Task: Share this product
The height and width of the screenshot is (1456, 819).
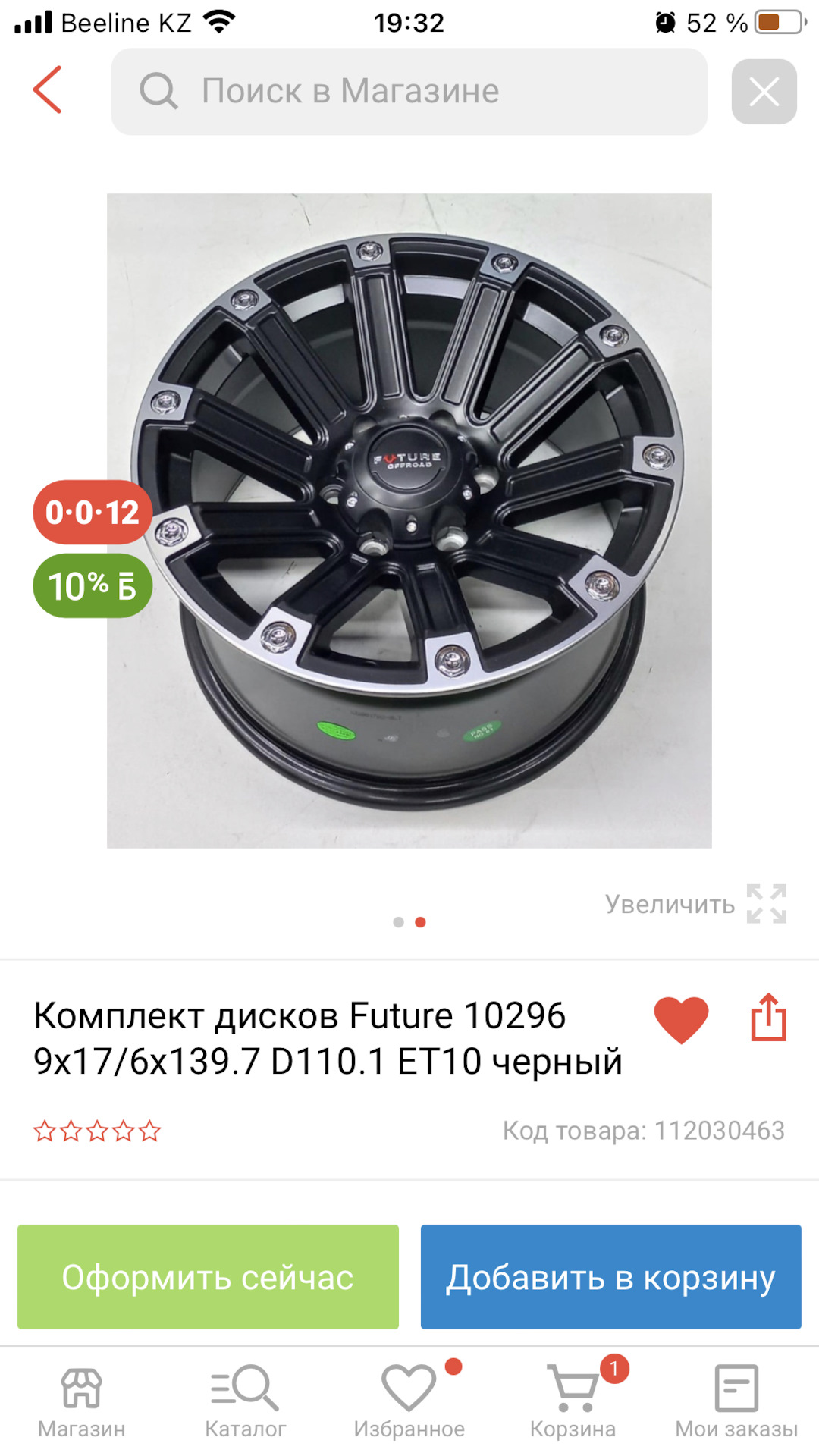Action: (x=768, y=1018)
